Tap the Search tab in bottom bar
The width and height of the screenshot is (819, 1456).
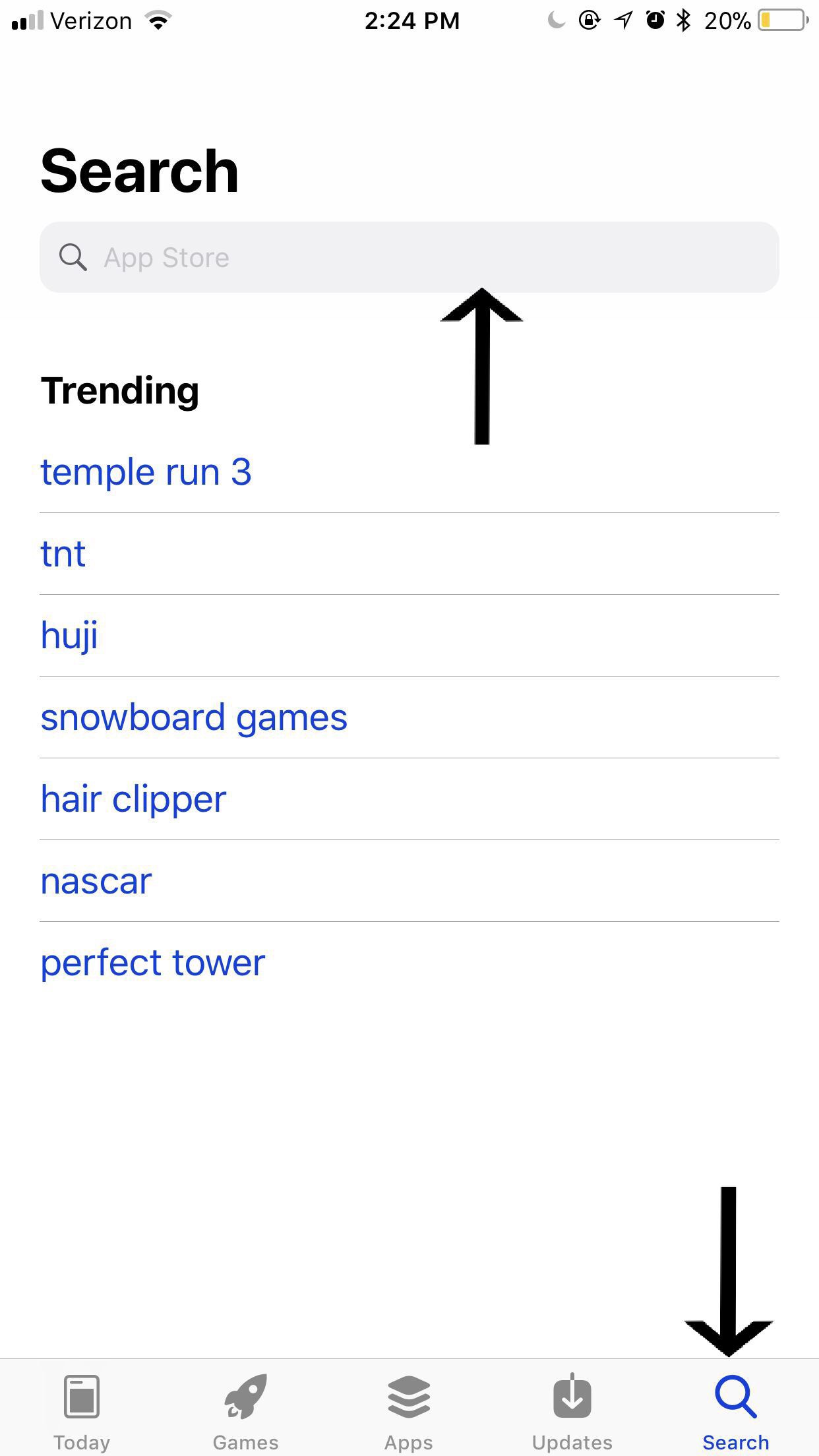735,1411
